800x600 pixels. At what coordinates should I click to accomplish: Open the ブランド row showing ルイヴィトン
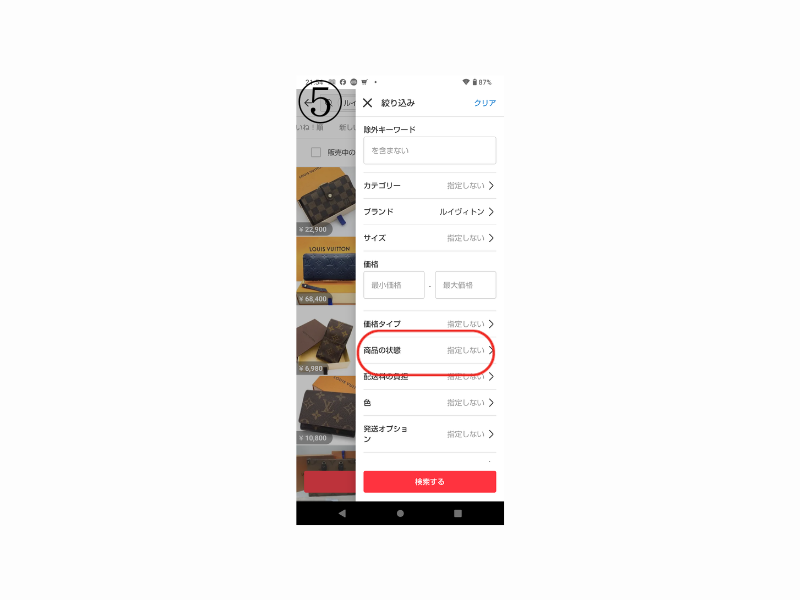[429, 212]
